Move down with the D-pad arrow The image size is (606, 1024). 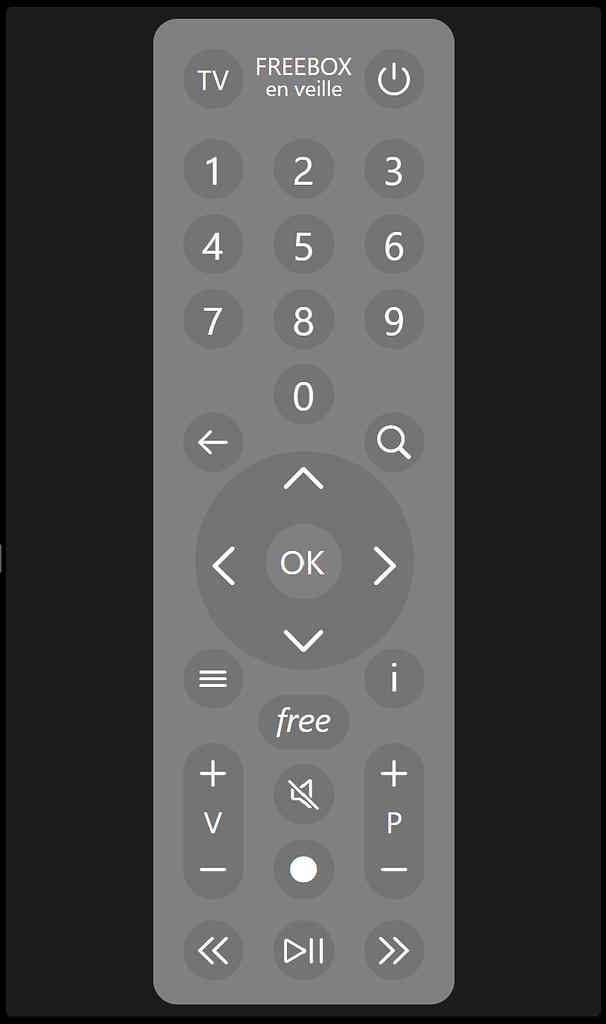point(304,641)
